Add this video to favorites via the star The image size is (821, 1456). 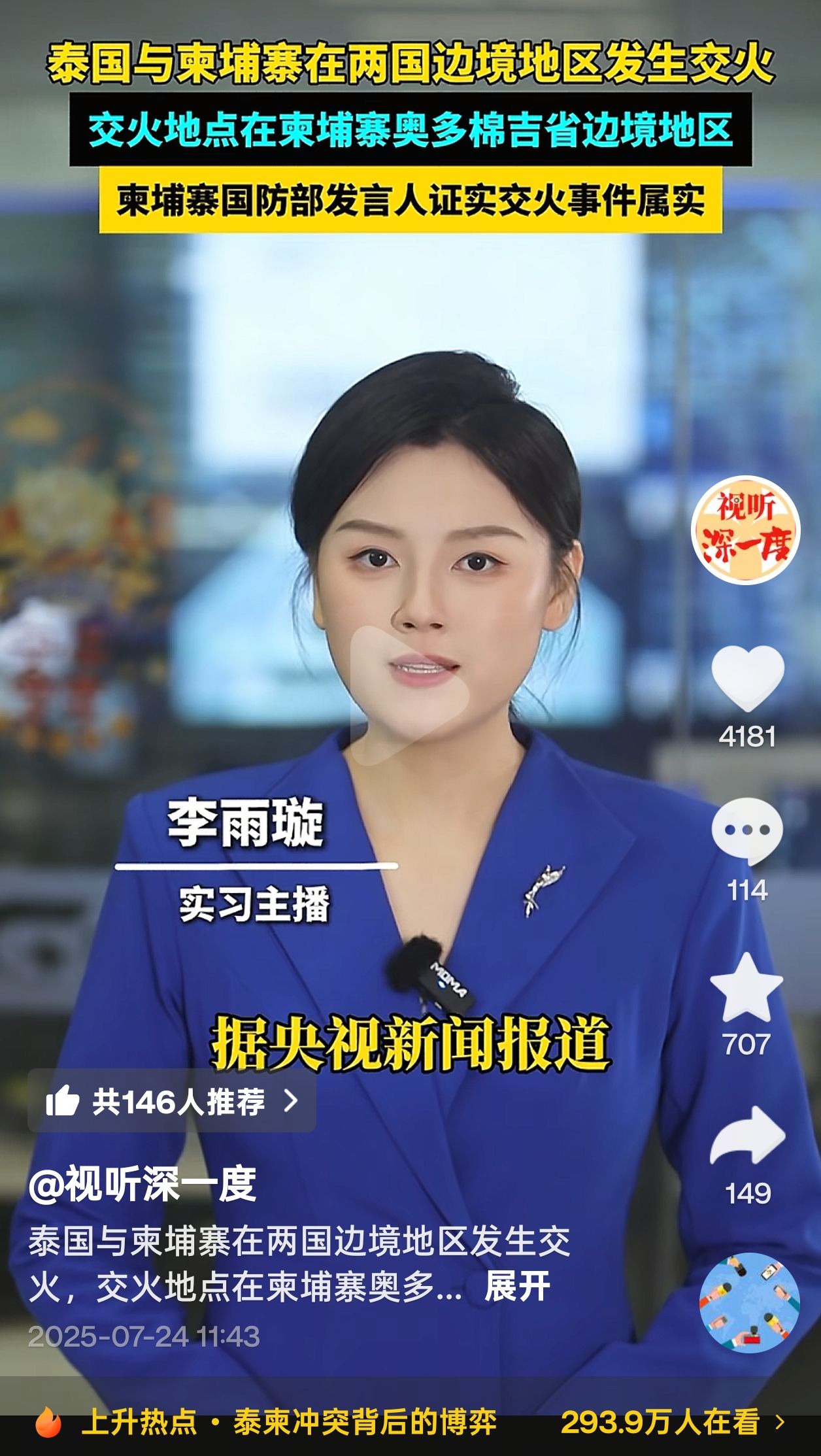pos(746,988)
